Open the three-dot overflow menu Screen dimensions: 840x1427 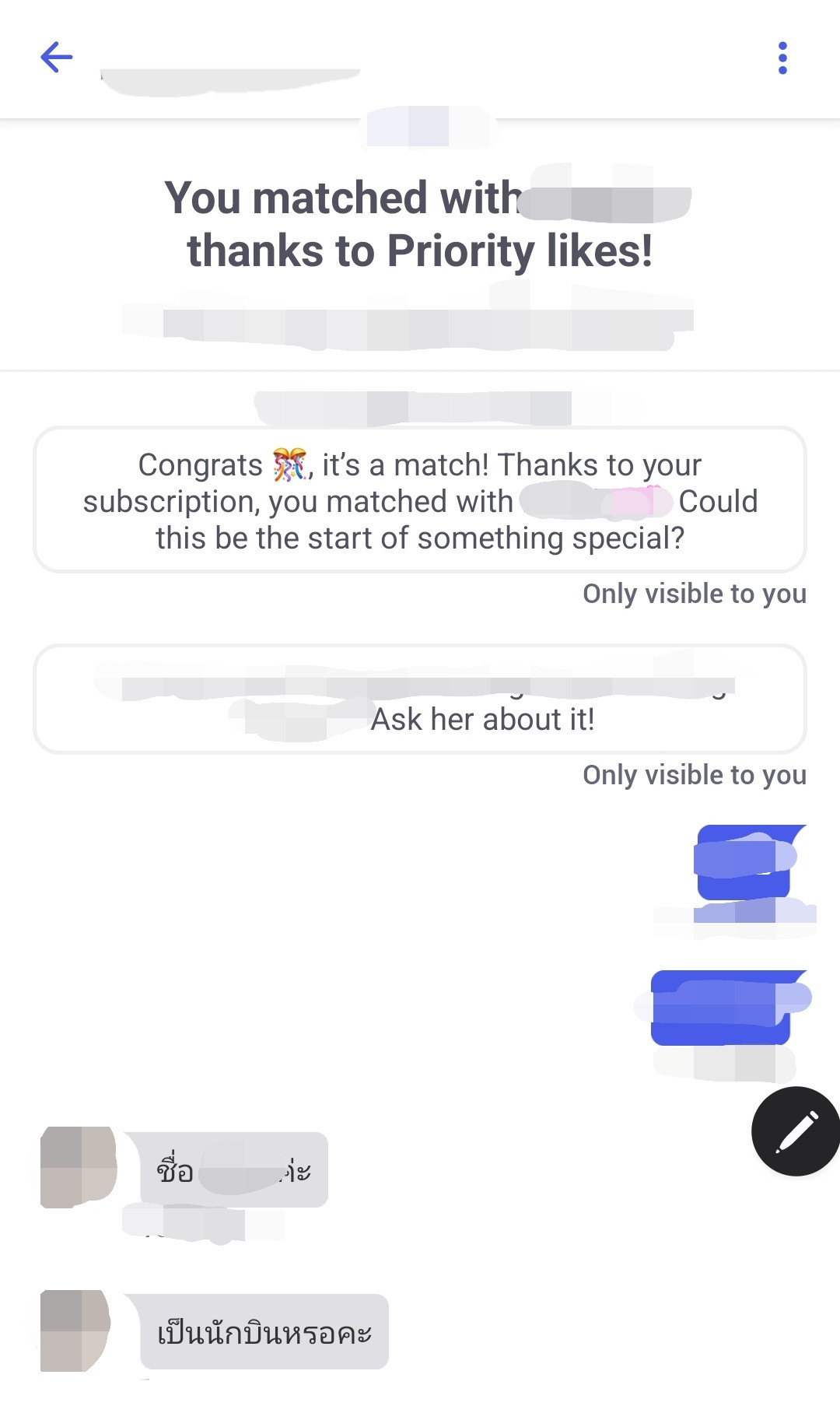click(x=782, y=58)
